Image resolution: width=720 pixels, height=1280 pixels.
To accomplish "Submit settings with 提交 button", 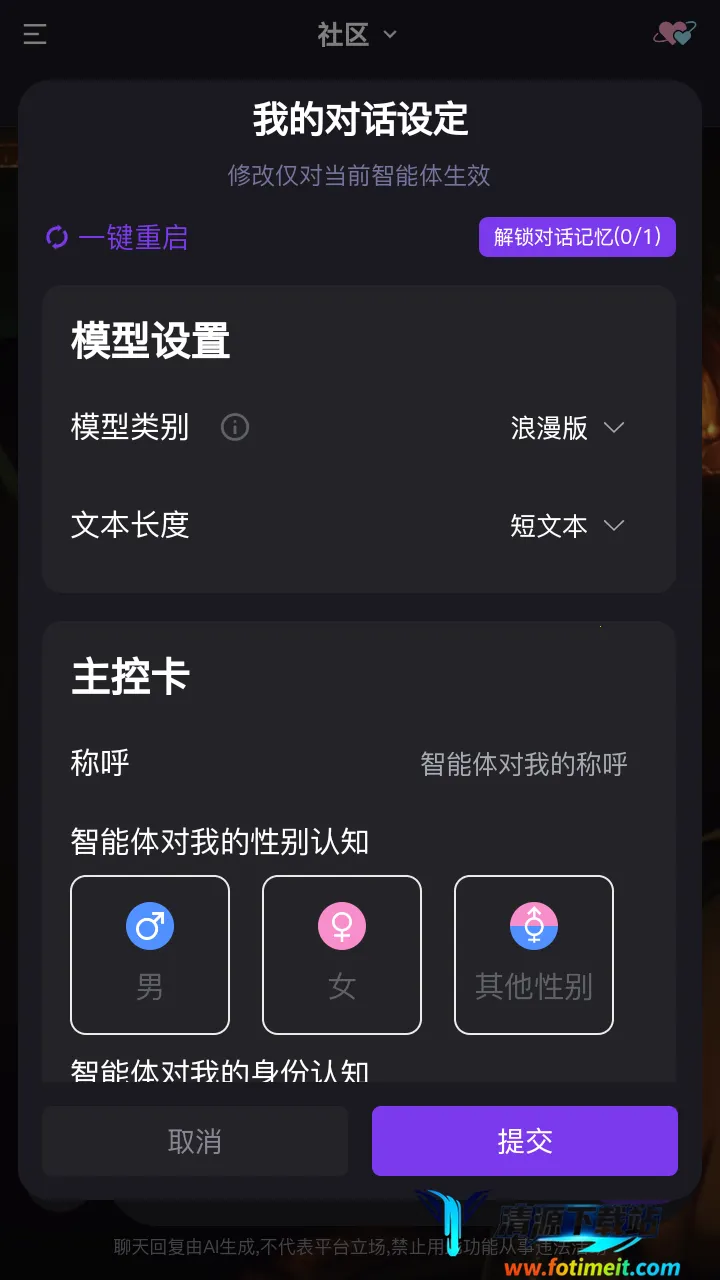I will pos(525,1141).
